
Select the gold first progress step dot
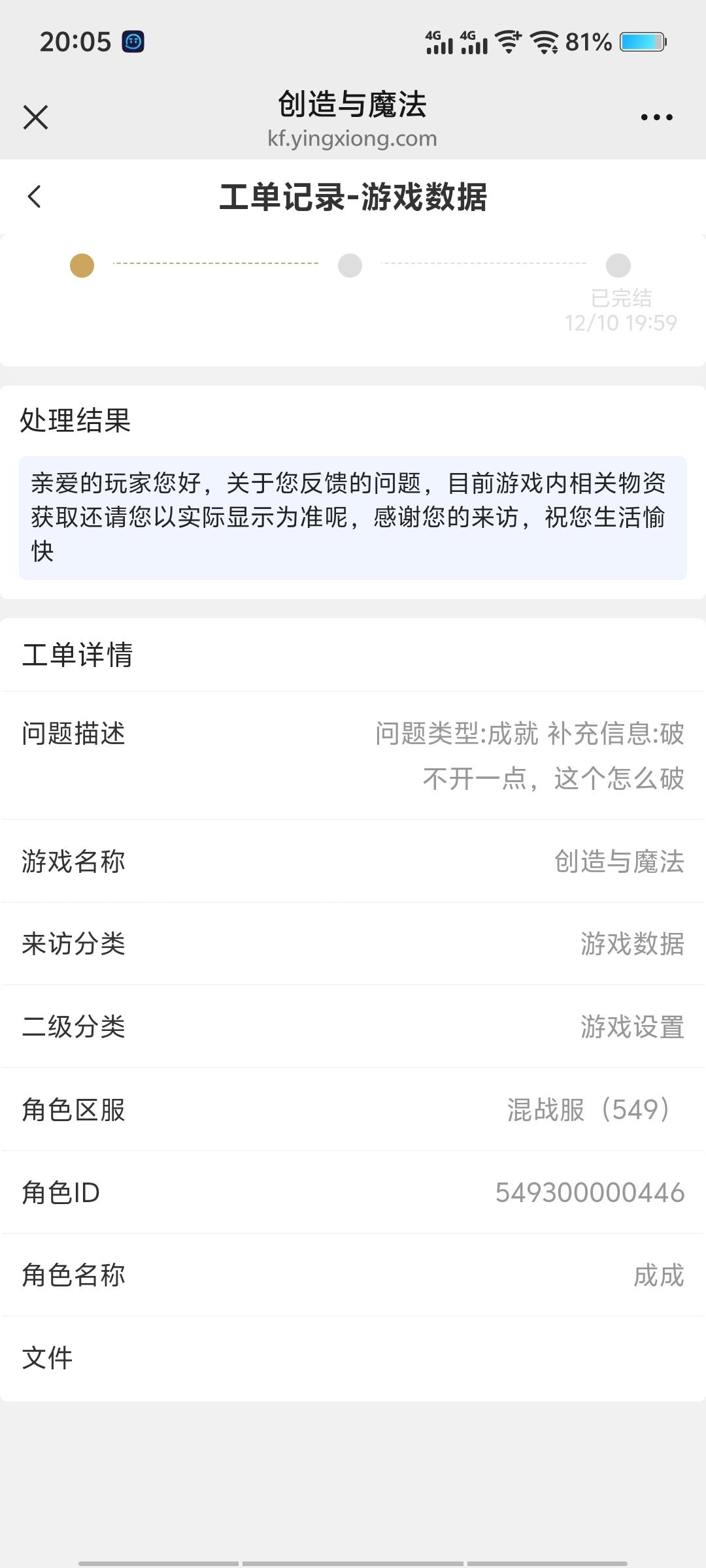[80, 266]
